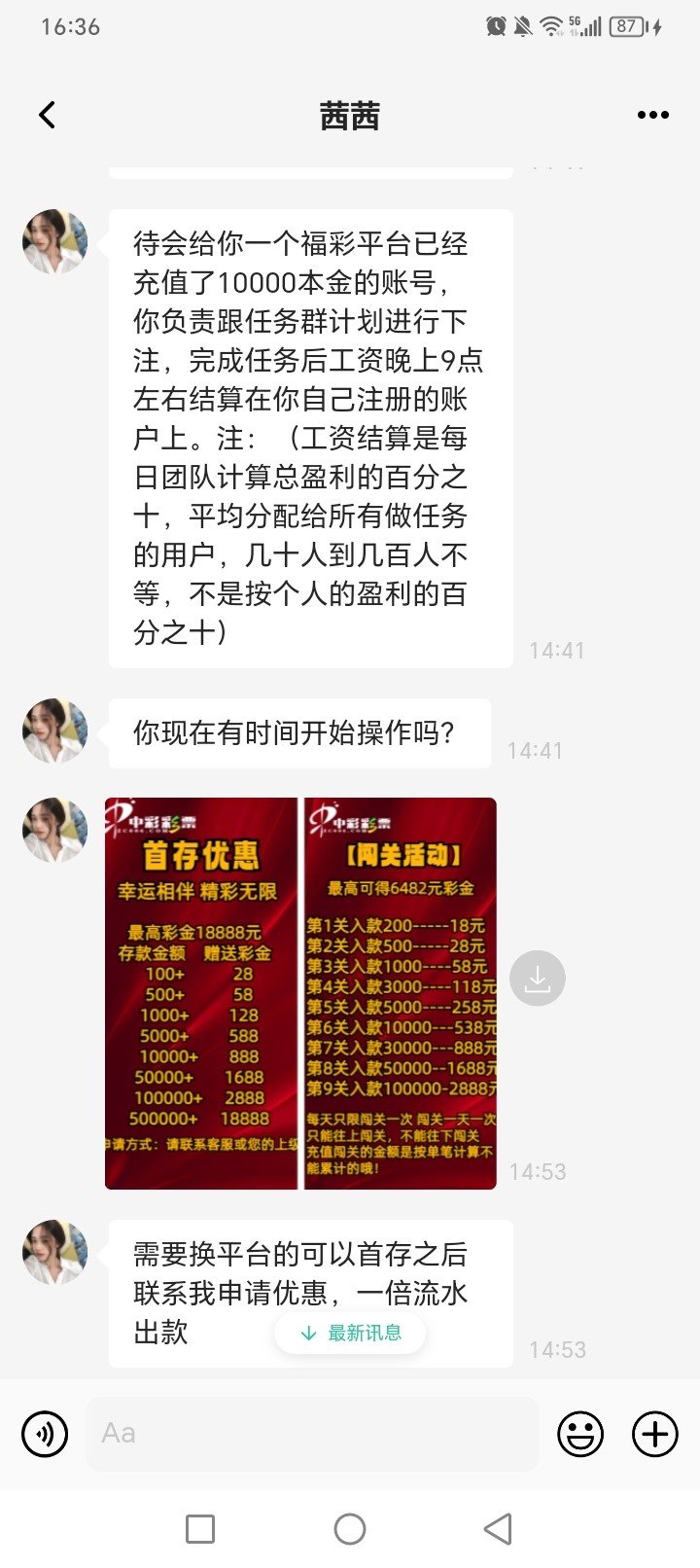Open the red promotional image message
The height and width of the screenshot is (1568, 700).
point(300,993)
